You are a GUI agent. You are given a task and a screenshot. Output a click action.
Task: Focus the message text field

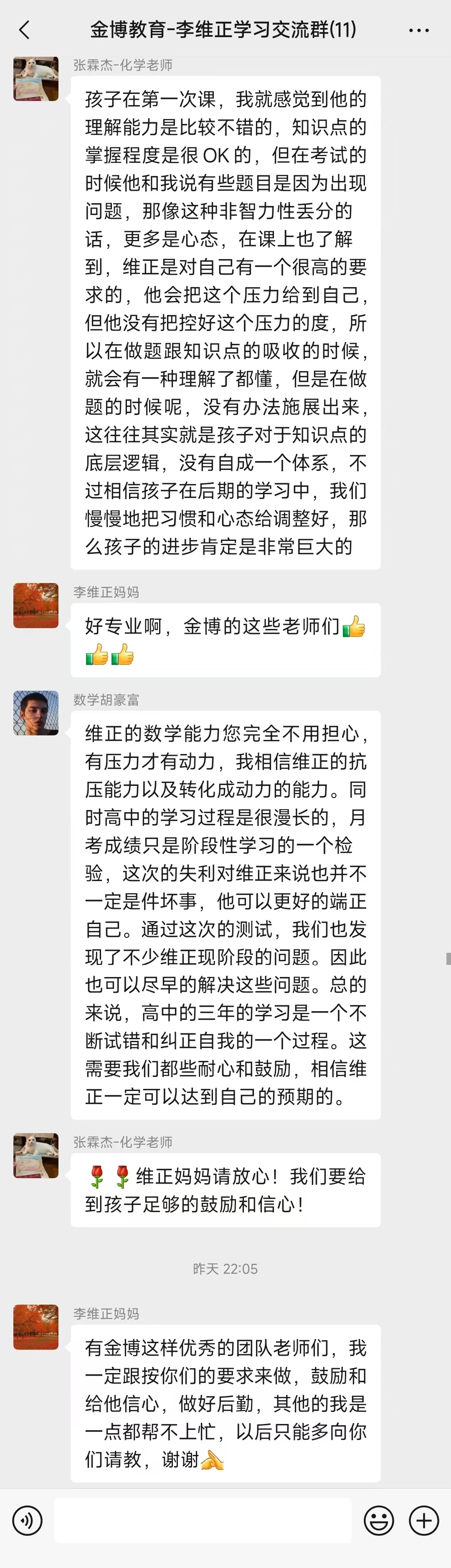coord(203,1520)
